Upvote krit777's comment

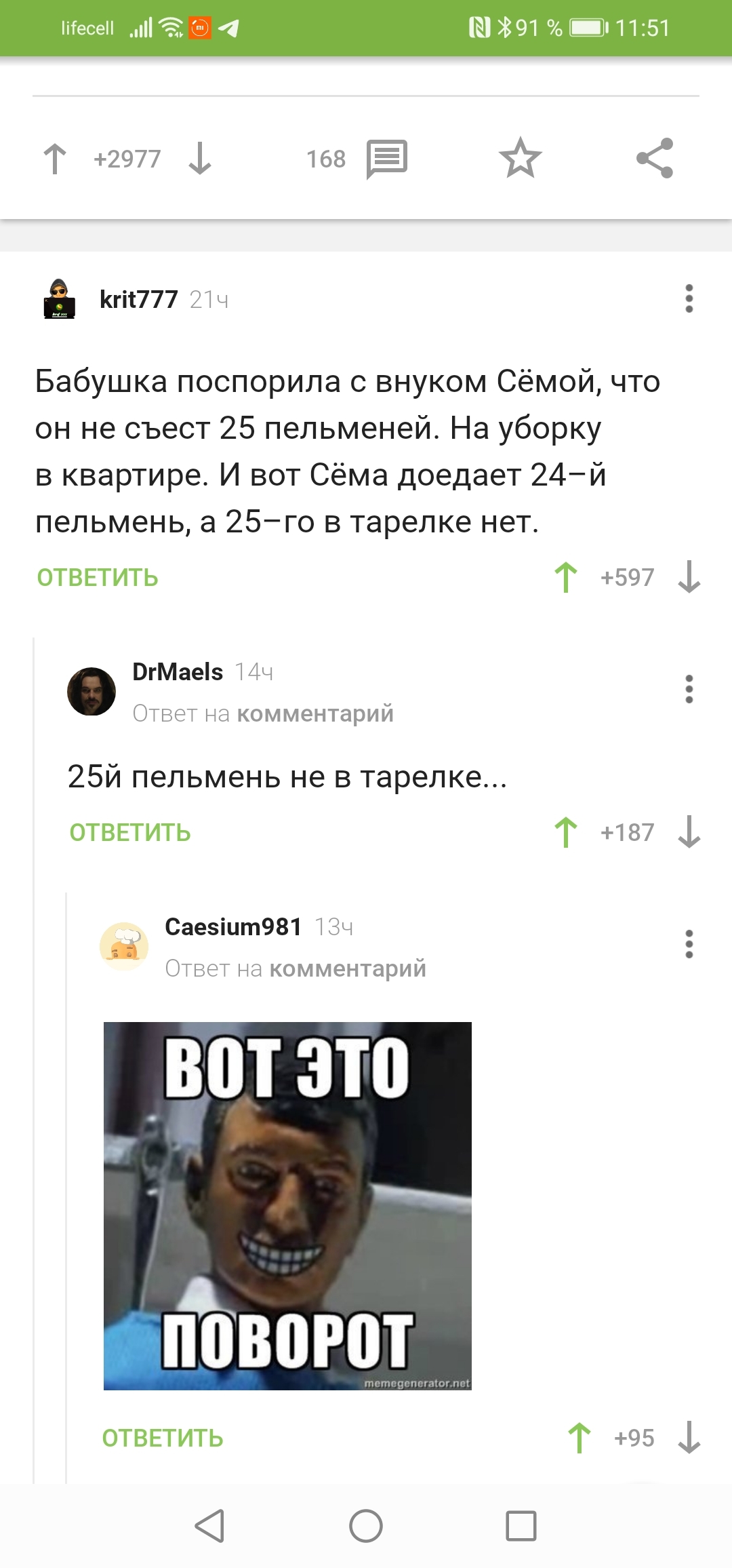[x=566, y=578]
